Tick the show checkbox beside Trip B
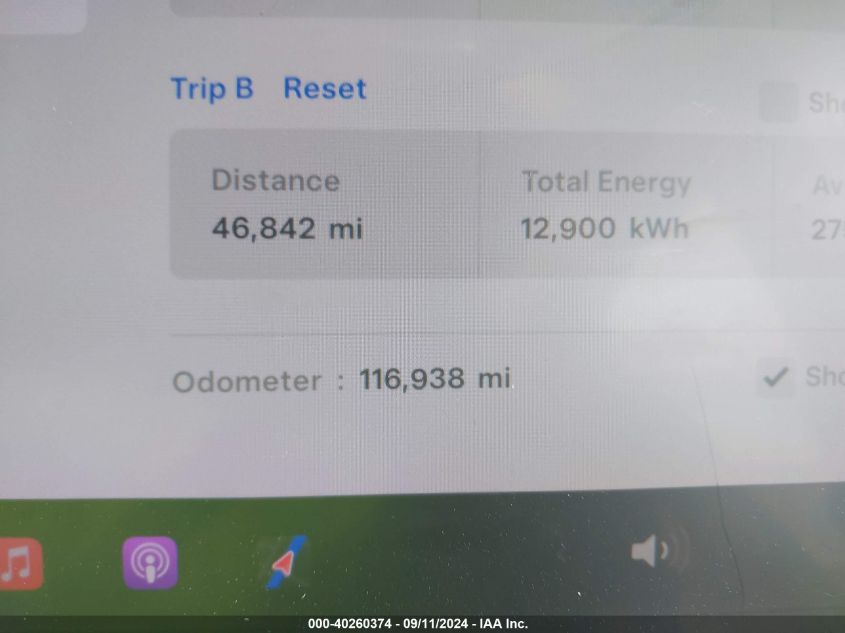The height and width of the screenshot is (633, 845). click(x=778, y=102)
